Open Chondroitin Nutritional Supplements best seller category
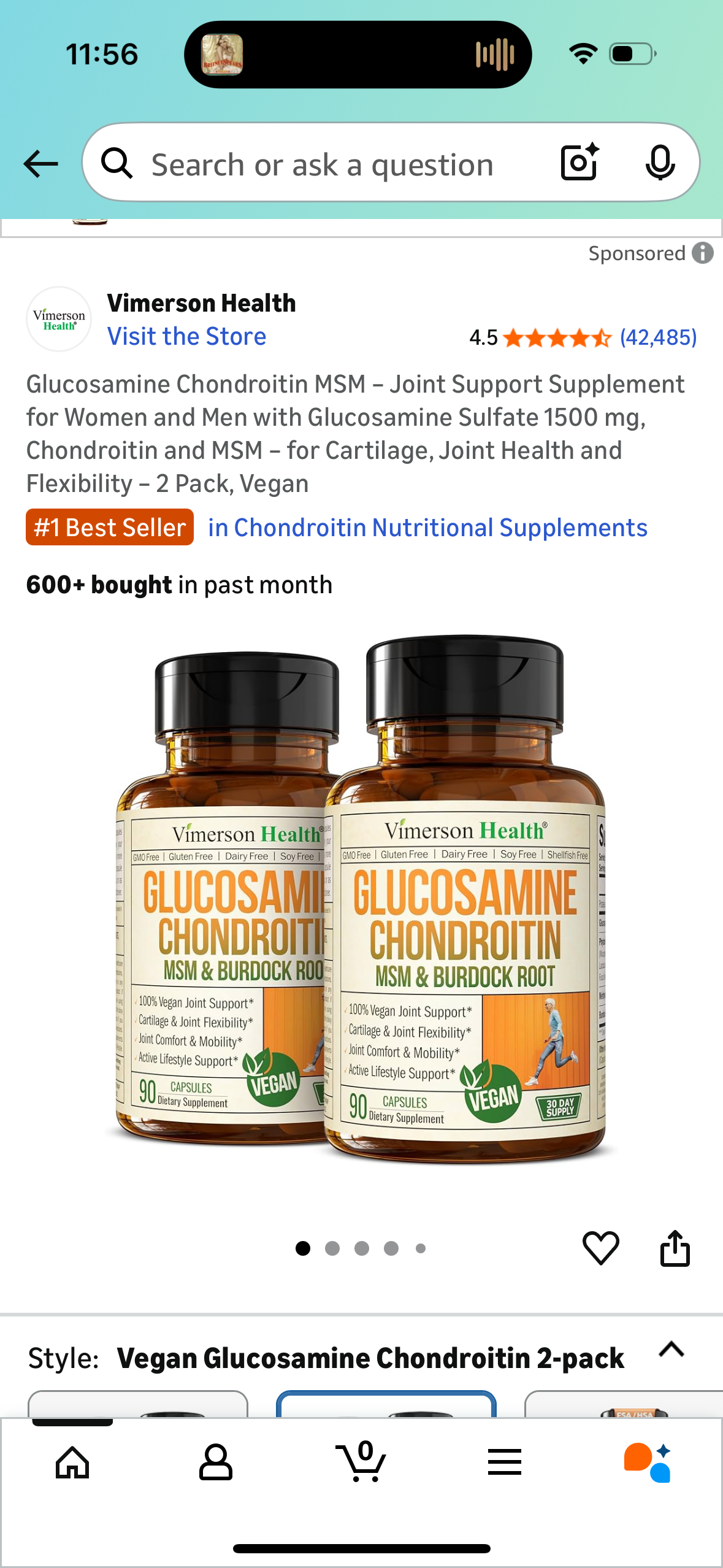Screen dimensions: 723x1568 pyautogui.click(x=427, y=528)
